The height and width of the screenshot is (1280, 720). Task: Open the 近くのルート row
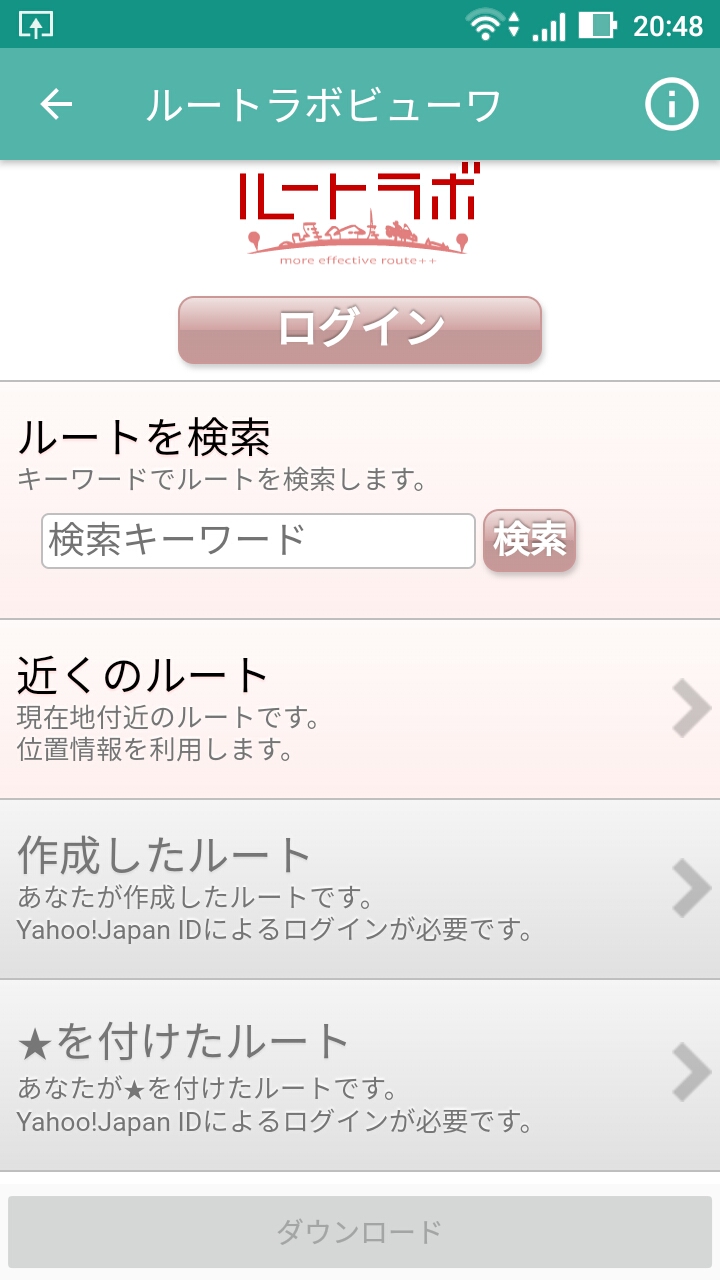360,709
